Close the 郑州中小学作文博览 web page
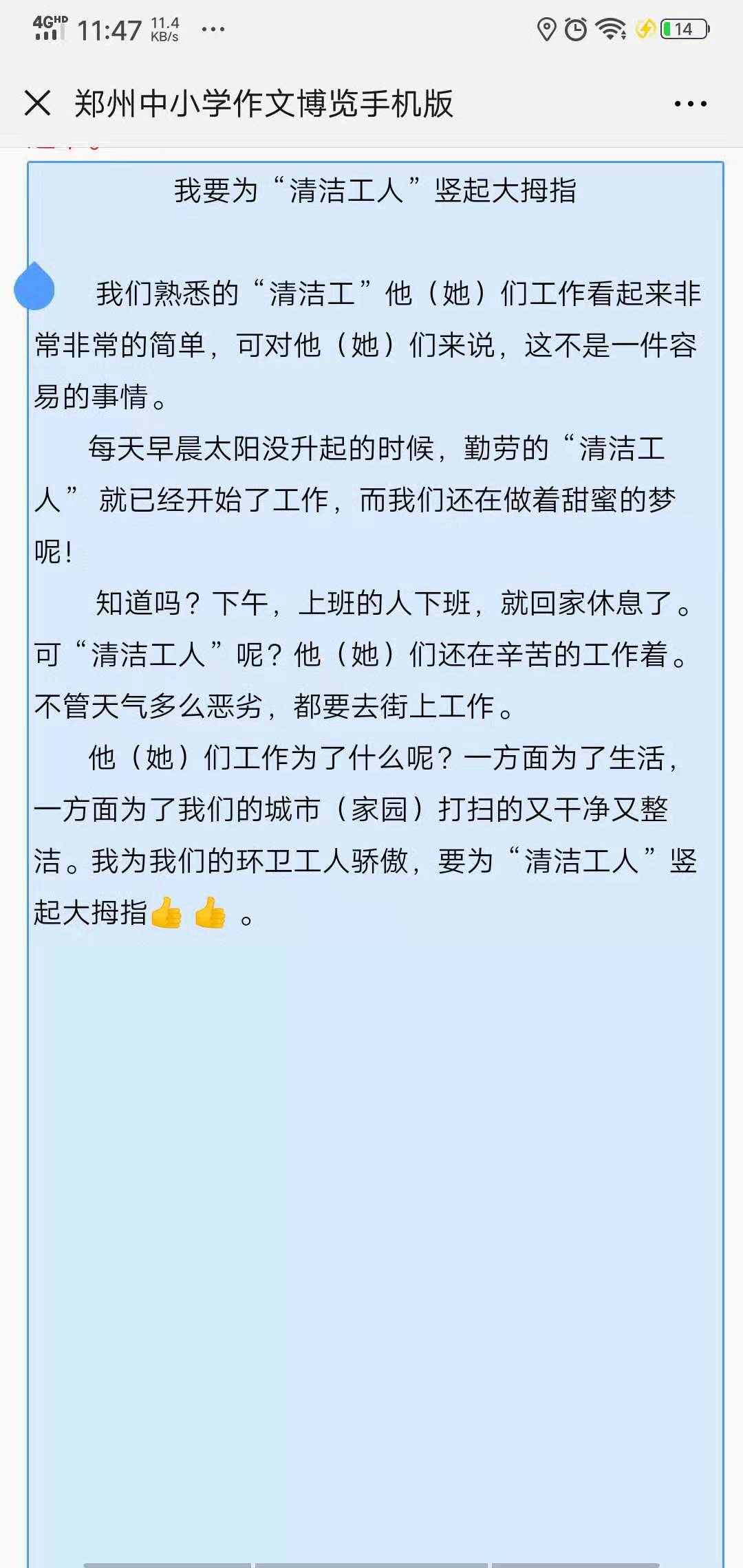The height and width of the screenshot is (1568, 743). 37,104
